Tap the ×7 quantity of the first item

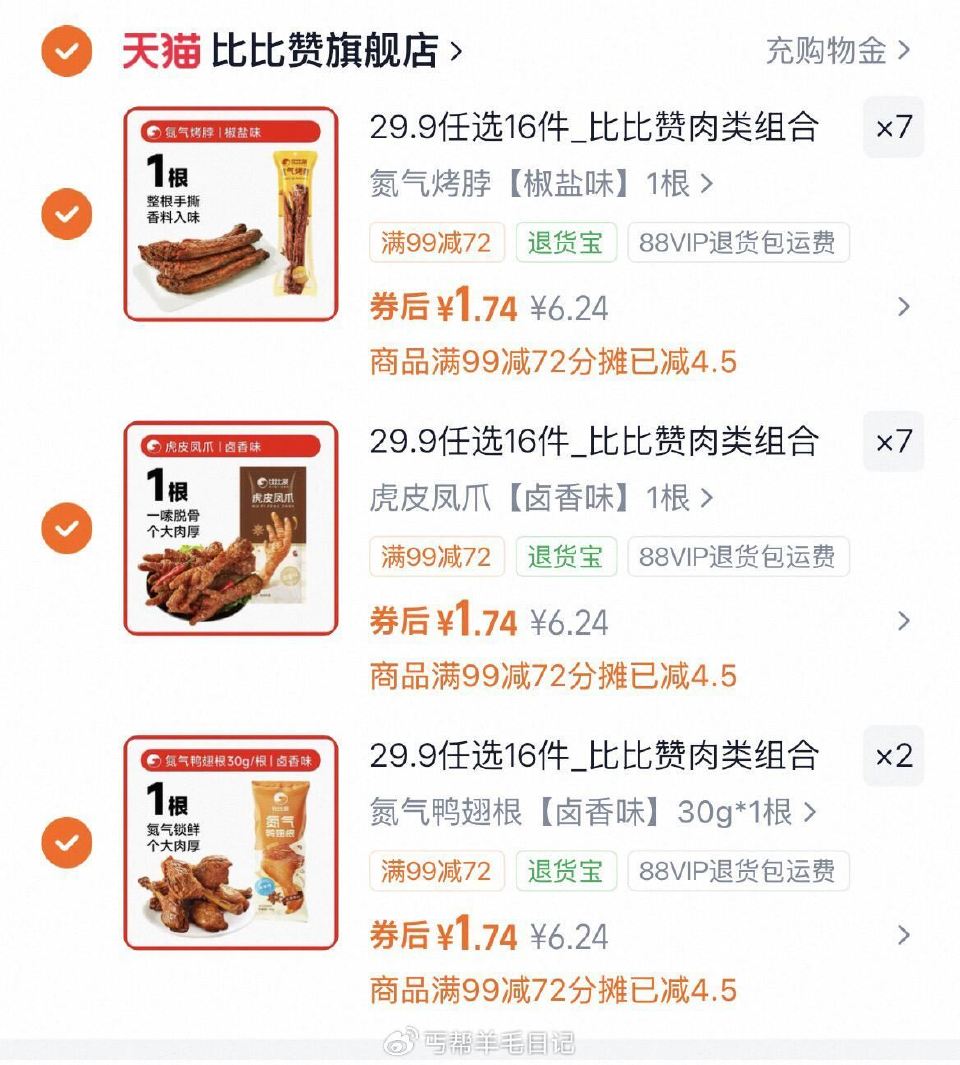[x=892, y=128]
